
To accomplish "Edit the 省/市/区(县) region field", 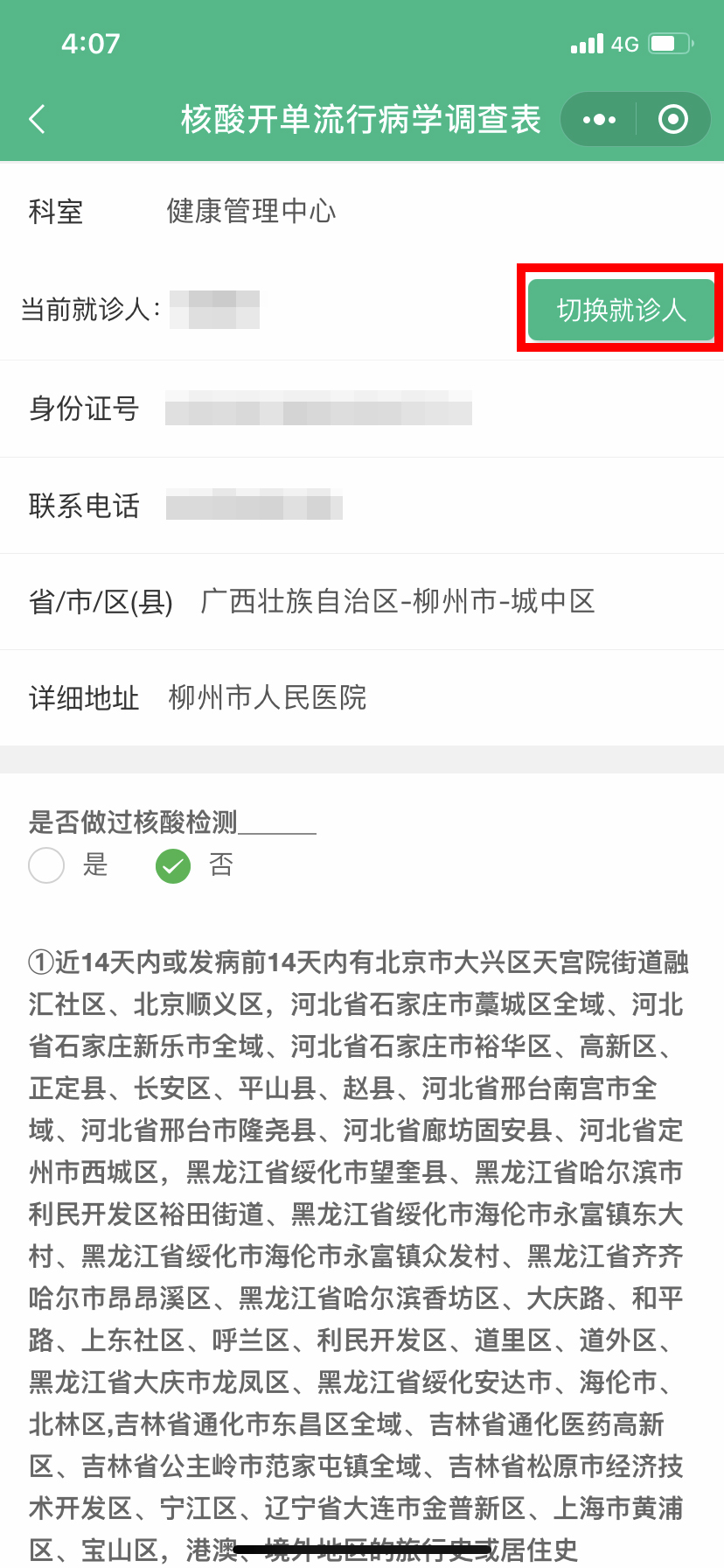I will pos(398,602).
